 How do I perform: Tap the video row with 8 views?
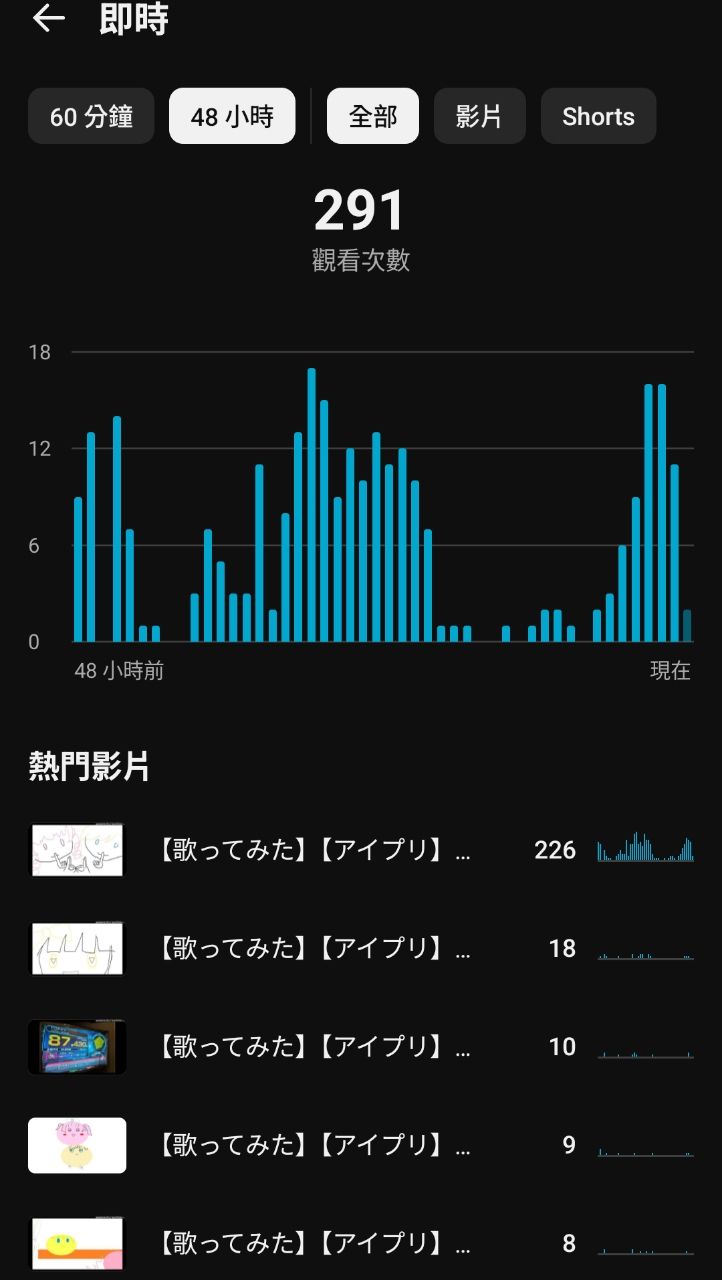click(314, 1243)
